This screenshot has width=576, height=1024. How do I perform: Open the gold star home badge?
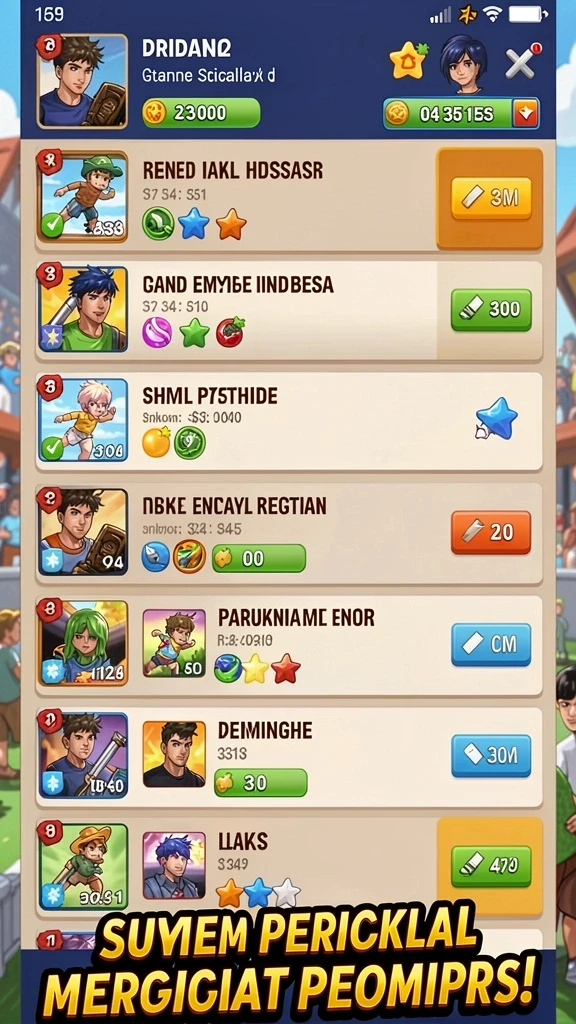409,60
